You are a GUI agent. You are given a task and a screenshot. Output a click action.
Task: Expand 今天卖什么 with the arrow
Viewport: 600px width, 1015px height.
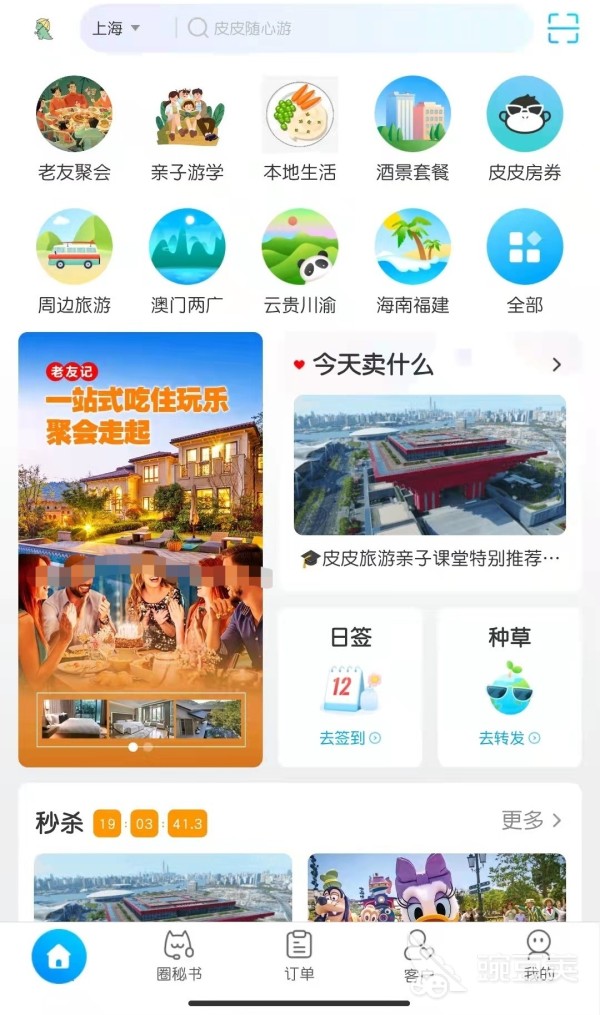point(557,365)
